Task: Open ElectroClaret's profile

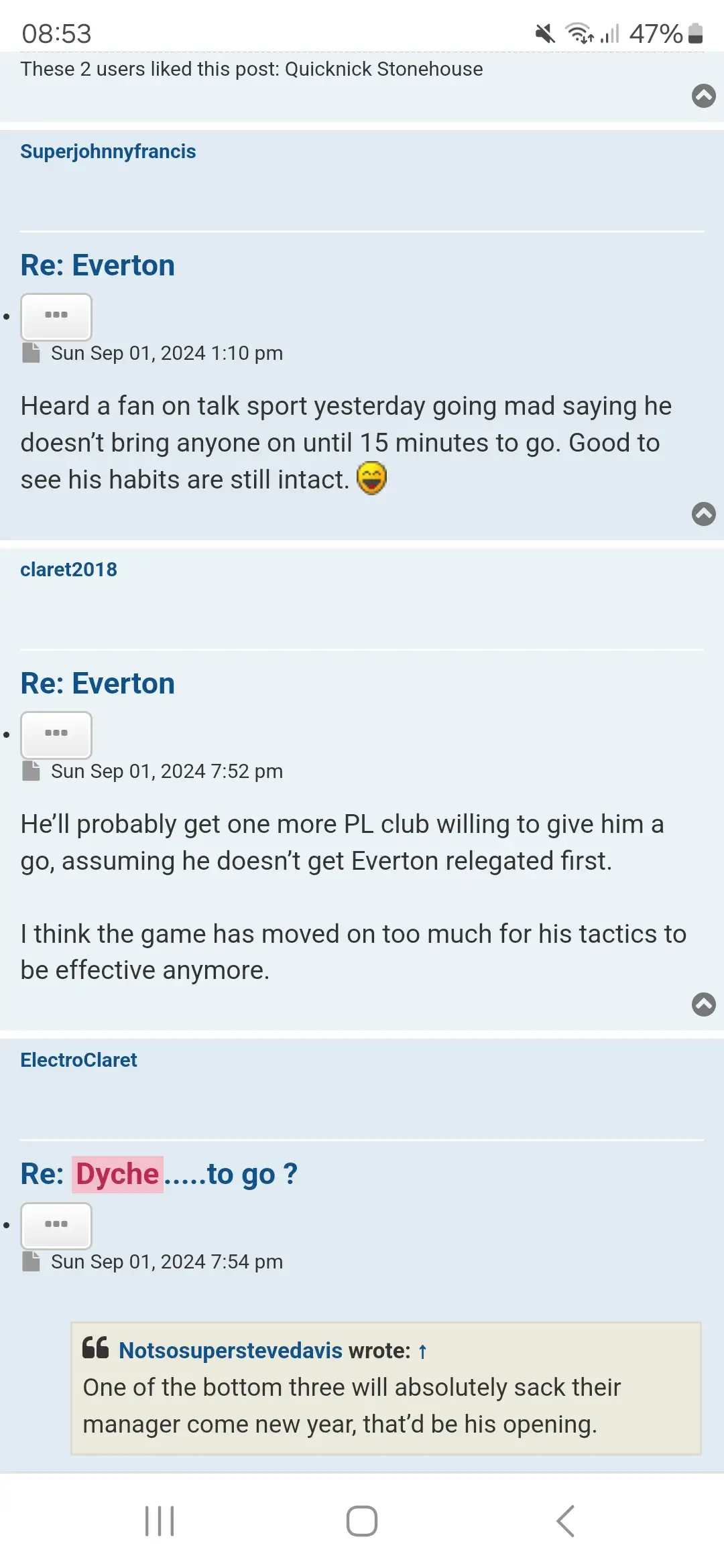Action: 78,1060
